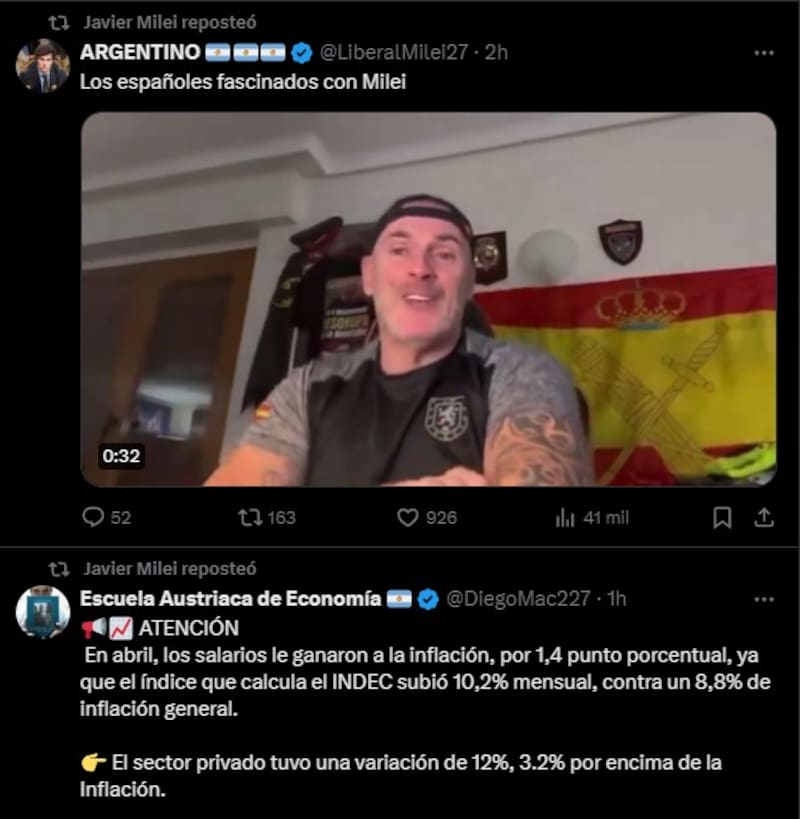Share ARGENTINO's post
The width and height of the screenshot is (800, 819).
763,517
